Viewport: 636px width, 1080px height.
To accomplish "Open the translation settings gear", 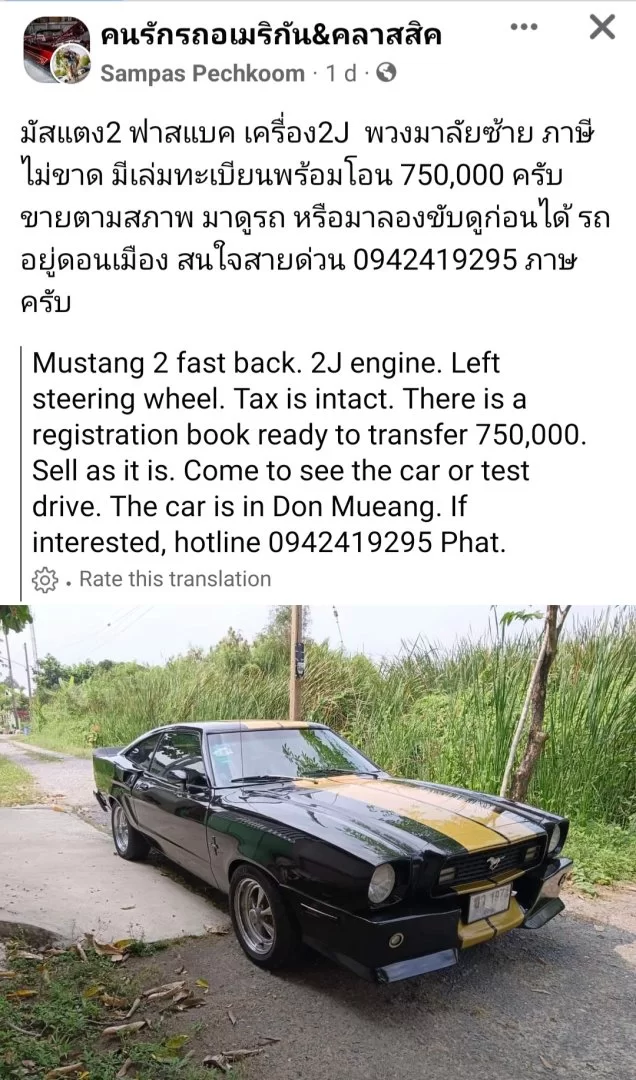I will coord(45,580).
